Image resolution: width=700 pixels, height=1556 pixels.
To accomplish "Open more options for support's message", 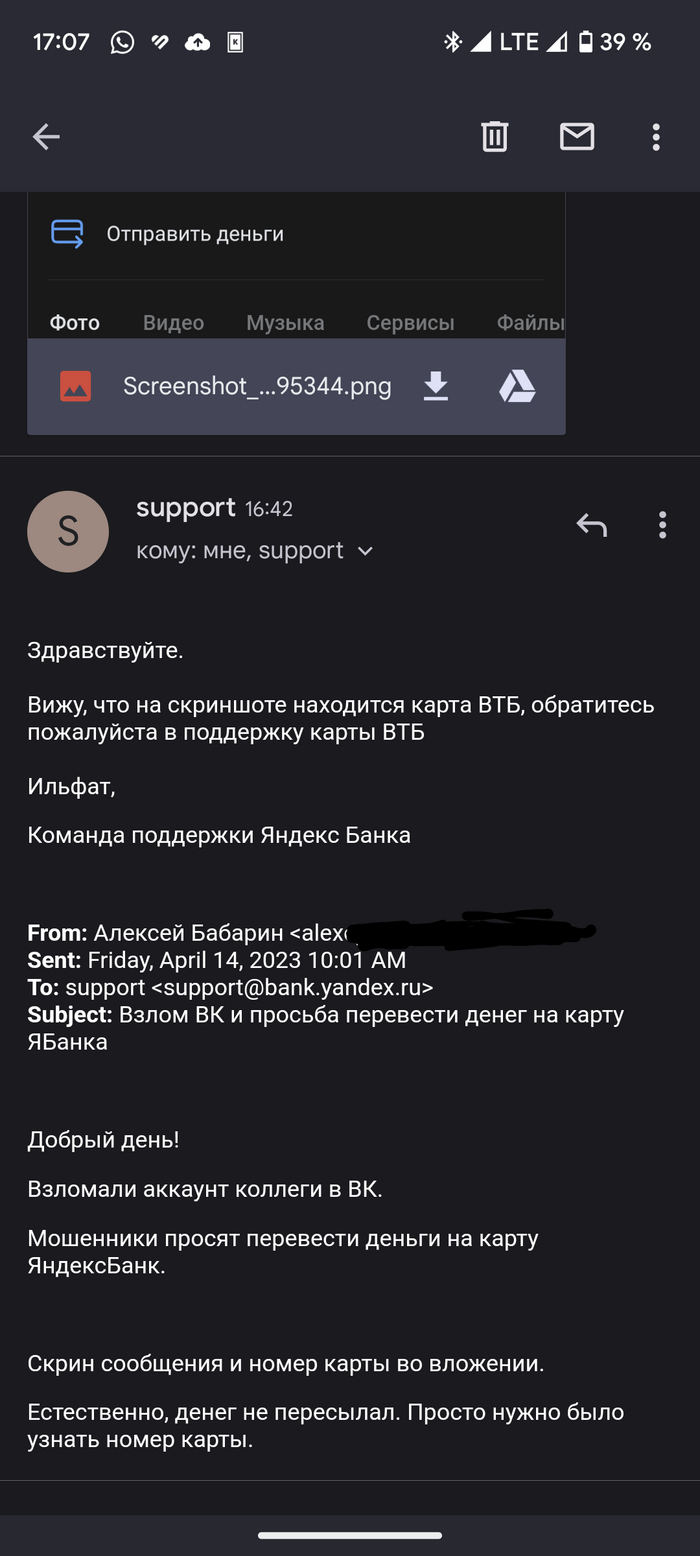I will pyautogui.click(x=662, y=525).
